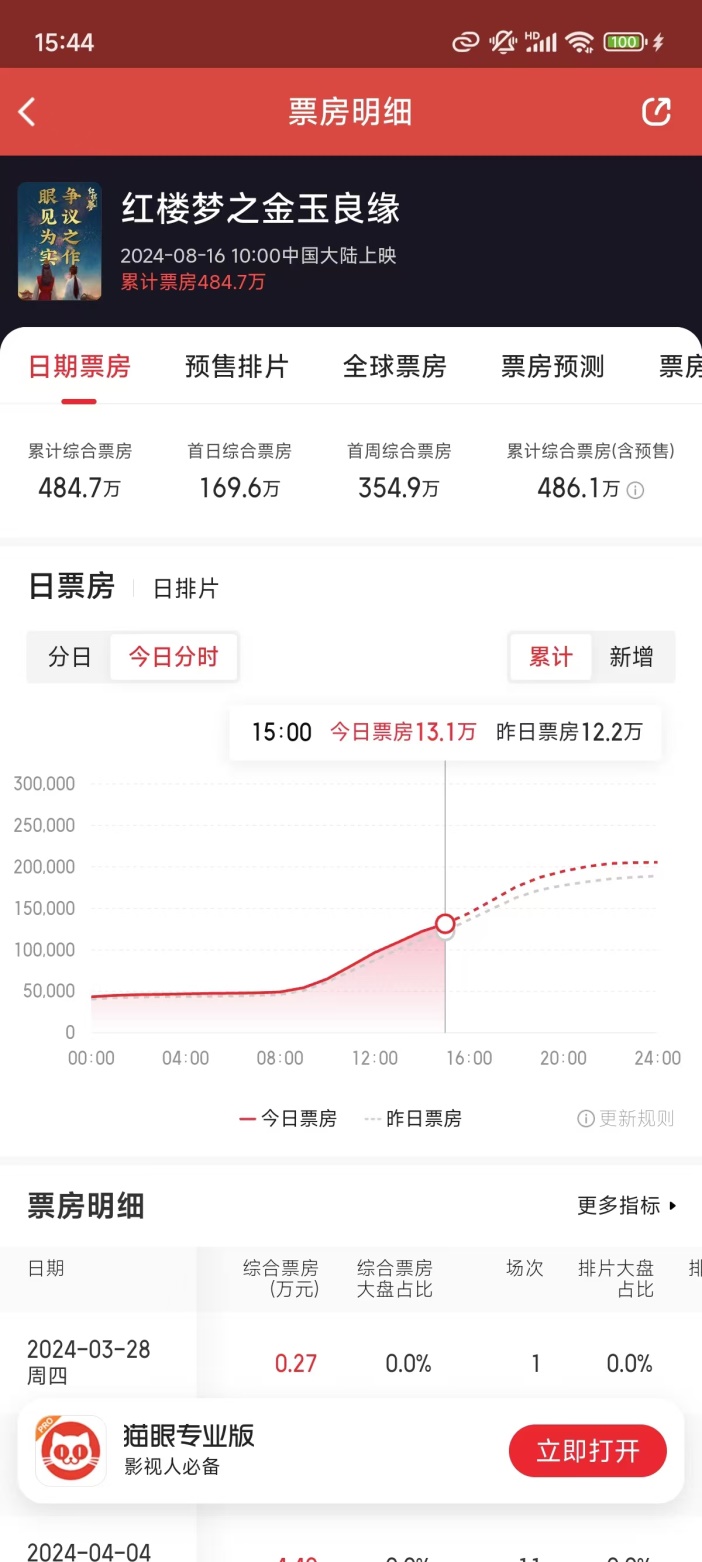Switch chart to 日排片

pos(185,588)
